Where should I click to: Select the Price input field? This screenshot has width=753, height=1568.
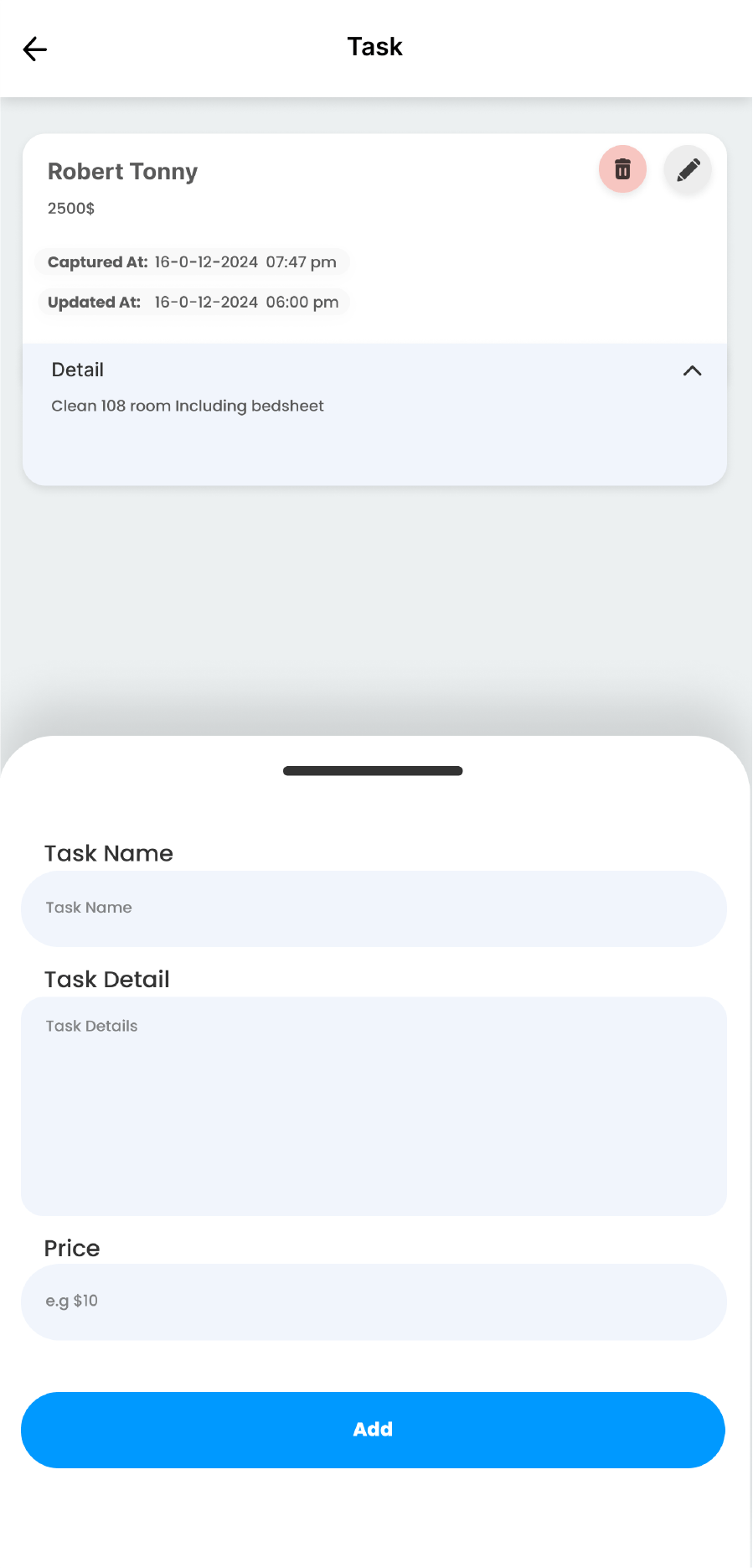pyautogui.click(x=374, y=1301)
